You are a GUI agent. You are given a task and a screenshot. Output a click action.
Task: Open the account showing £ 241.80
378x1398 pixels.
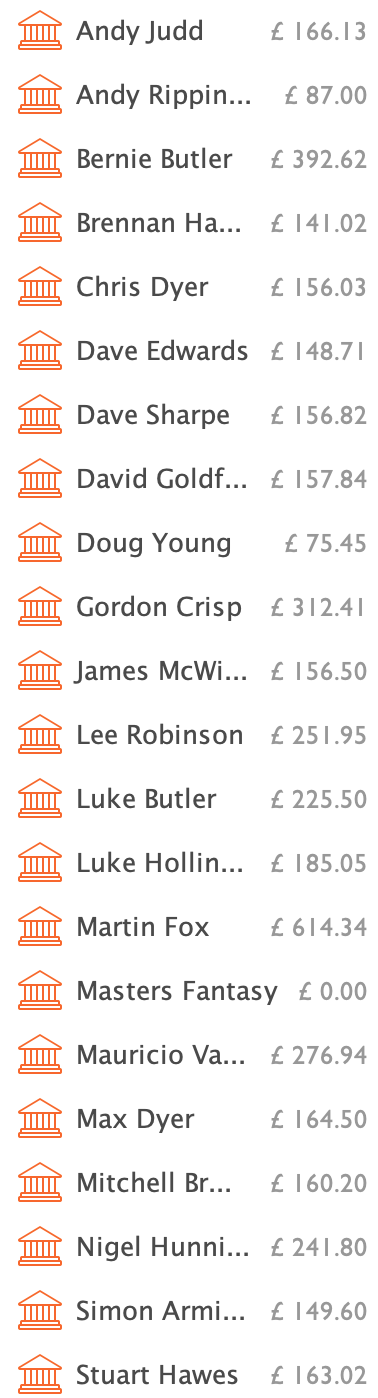[189, 1248]
